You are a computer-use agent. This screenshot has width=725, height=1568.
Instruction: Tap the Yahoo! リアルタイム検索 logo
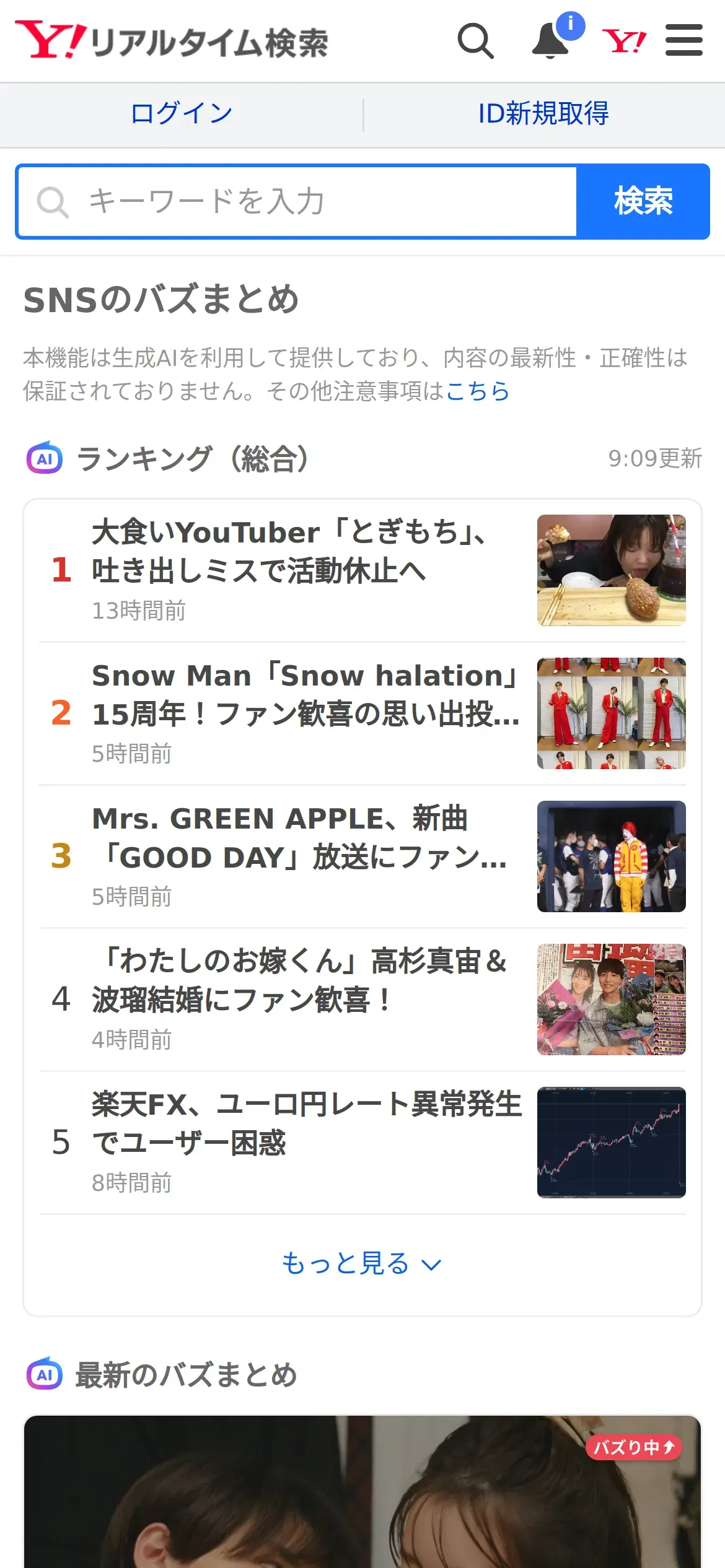tap(172, 41)
